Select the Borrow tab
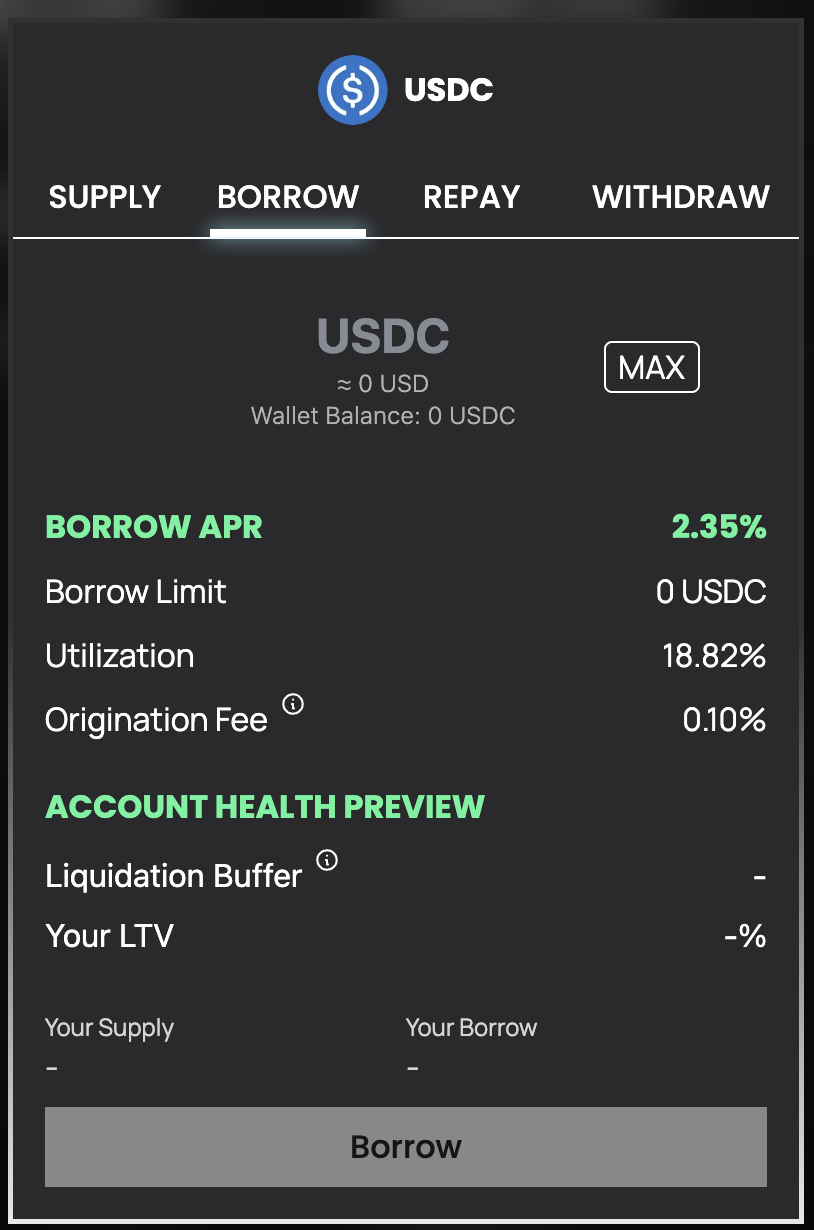 pyautogui.click(x=288, y=197)
